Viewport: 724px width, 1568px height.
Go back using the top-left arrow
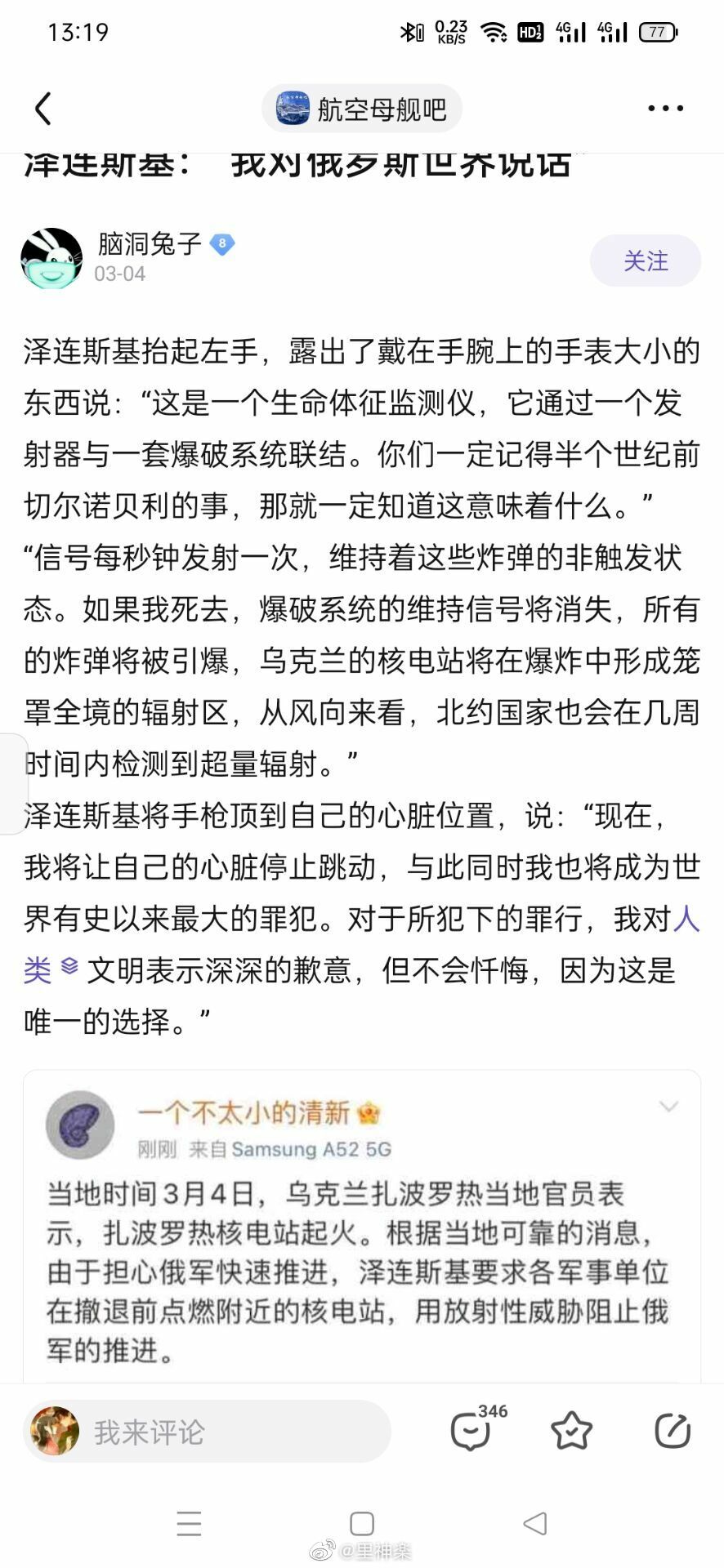click(43, 109)
